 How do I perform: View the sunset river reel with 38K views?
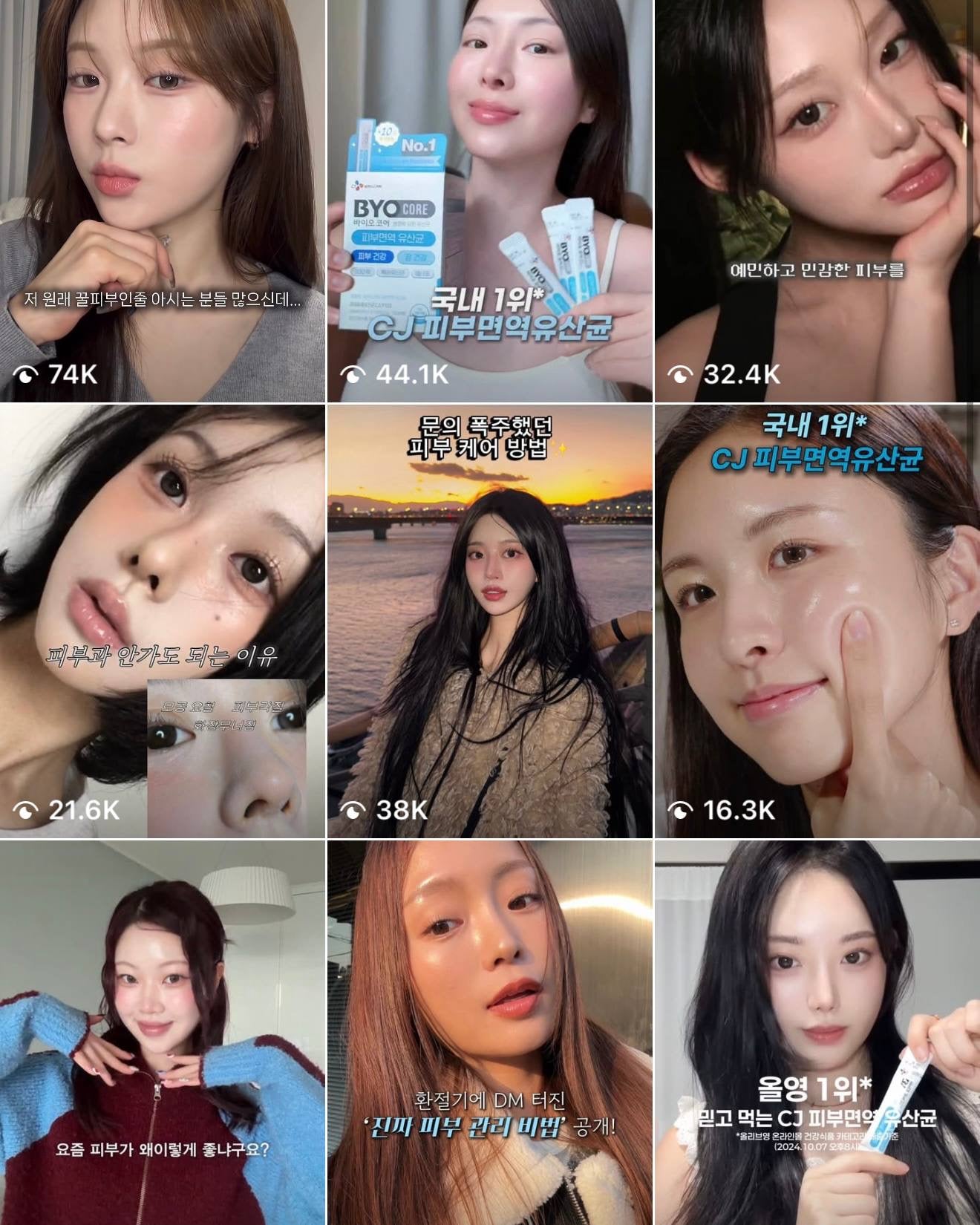click(490, 621)
